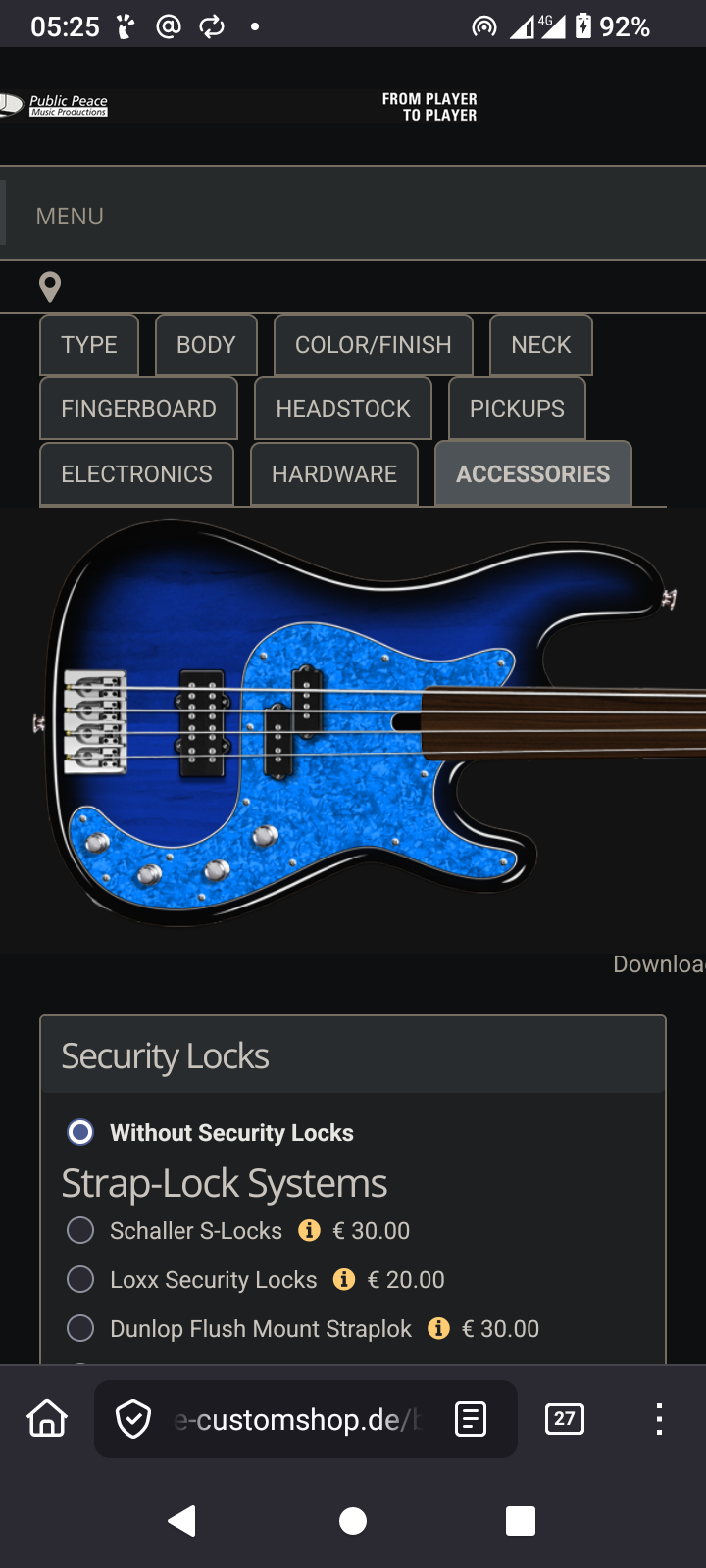Switch to the PICKUPS tab
Viewport: 706px width, 1568px height.
tap(517, 409)
